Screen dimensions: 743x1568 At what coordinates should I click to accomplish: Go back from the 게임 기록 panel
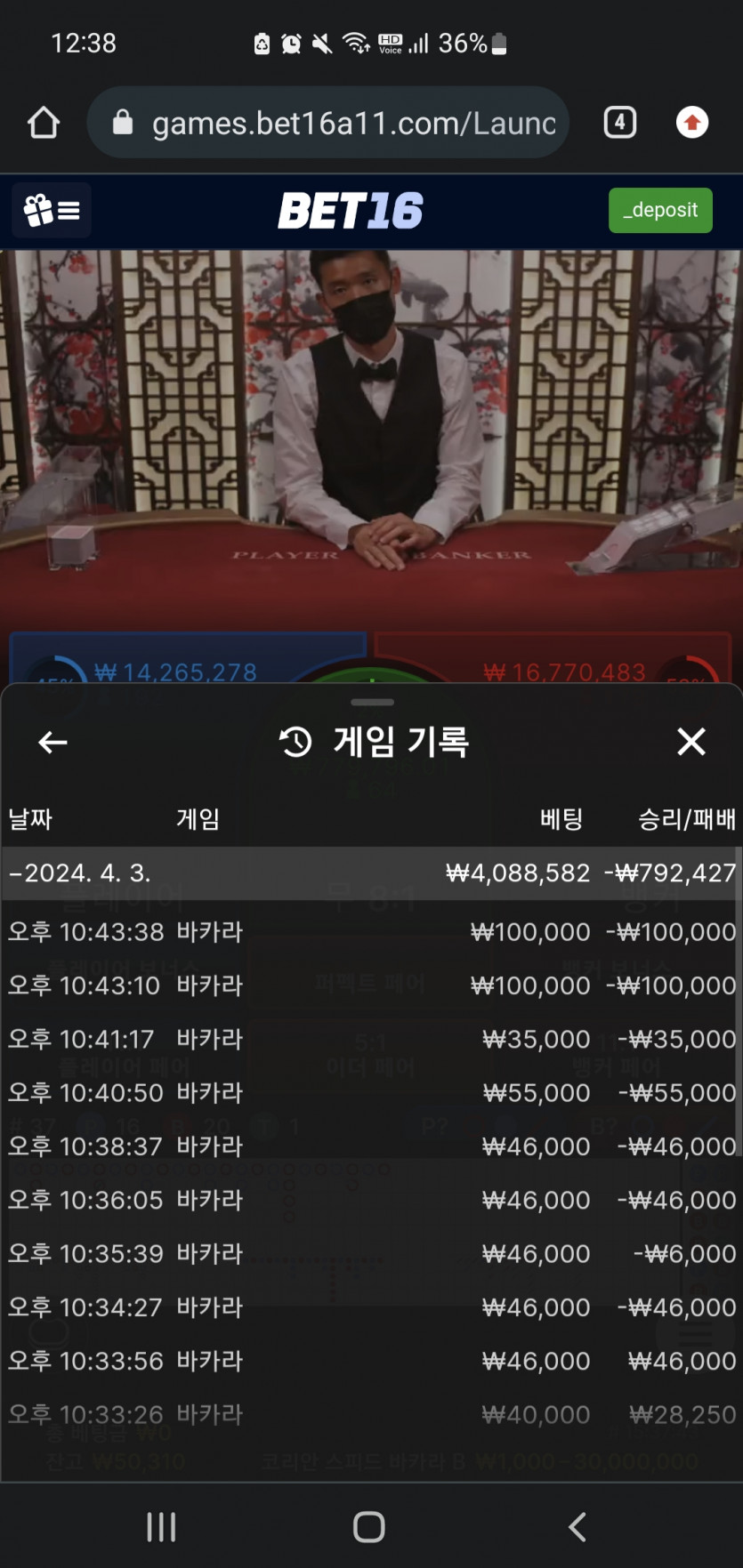tap(52, 742)
